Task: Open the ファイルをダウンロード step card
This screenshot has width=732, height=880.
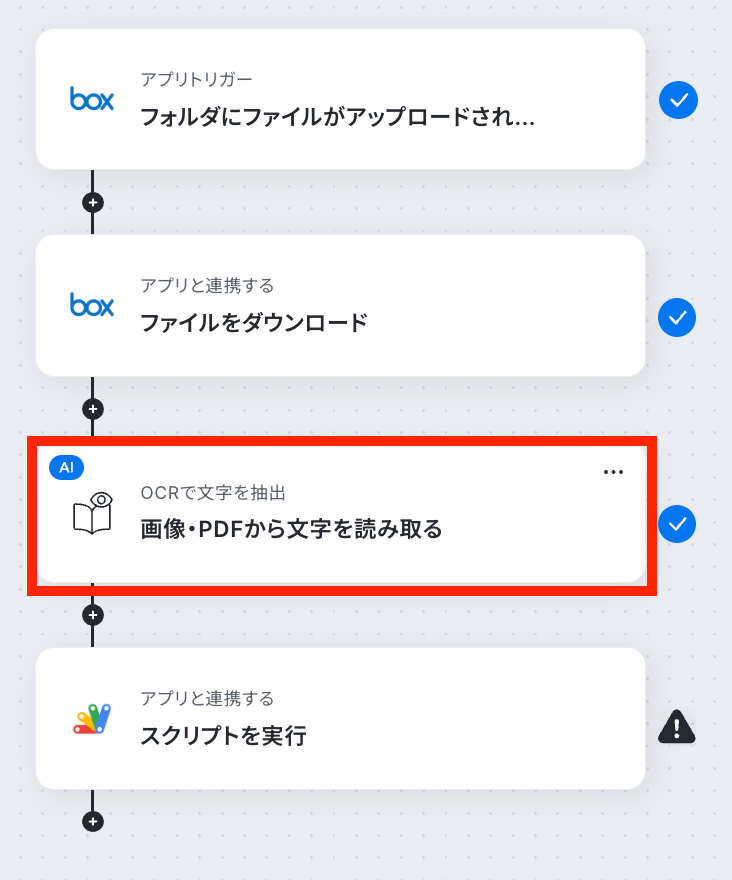Action: [340, 306]
